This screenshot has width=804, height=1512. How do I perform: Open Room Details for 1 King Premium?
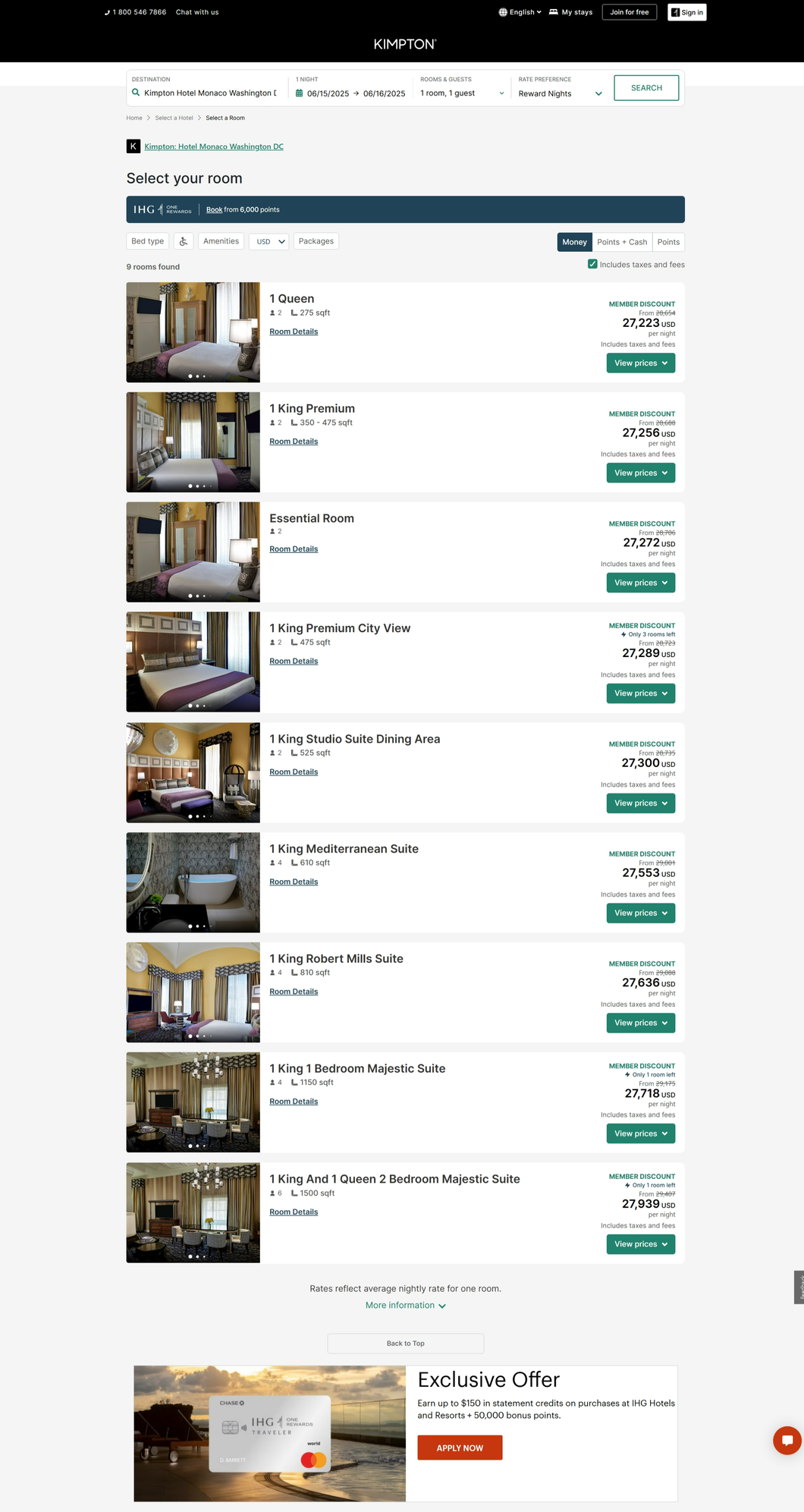click(x=294, y=442)
